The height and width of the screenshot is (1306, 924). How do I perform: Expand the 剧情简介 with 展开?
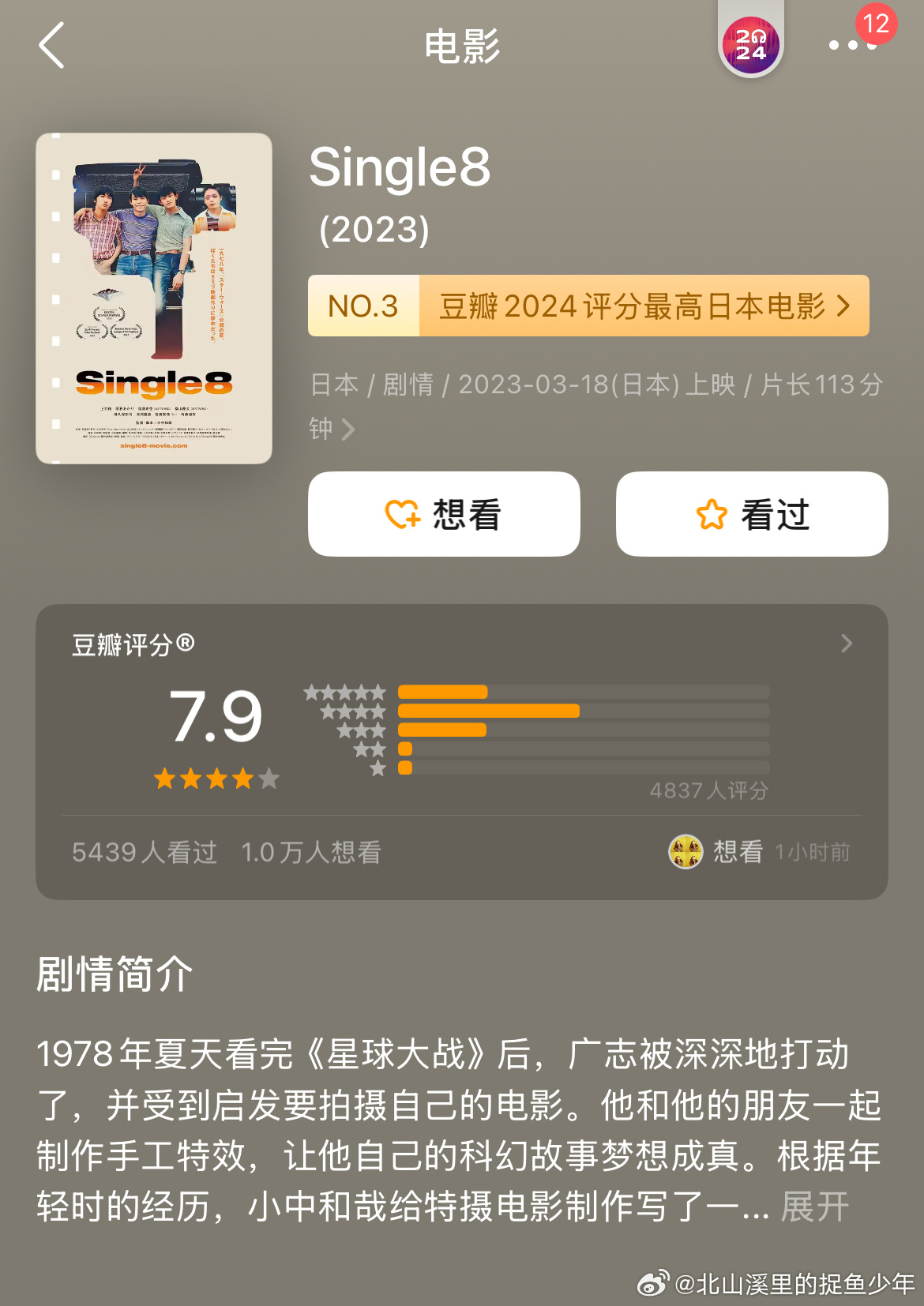click(814, 1207)
